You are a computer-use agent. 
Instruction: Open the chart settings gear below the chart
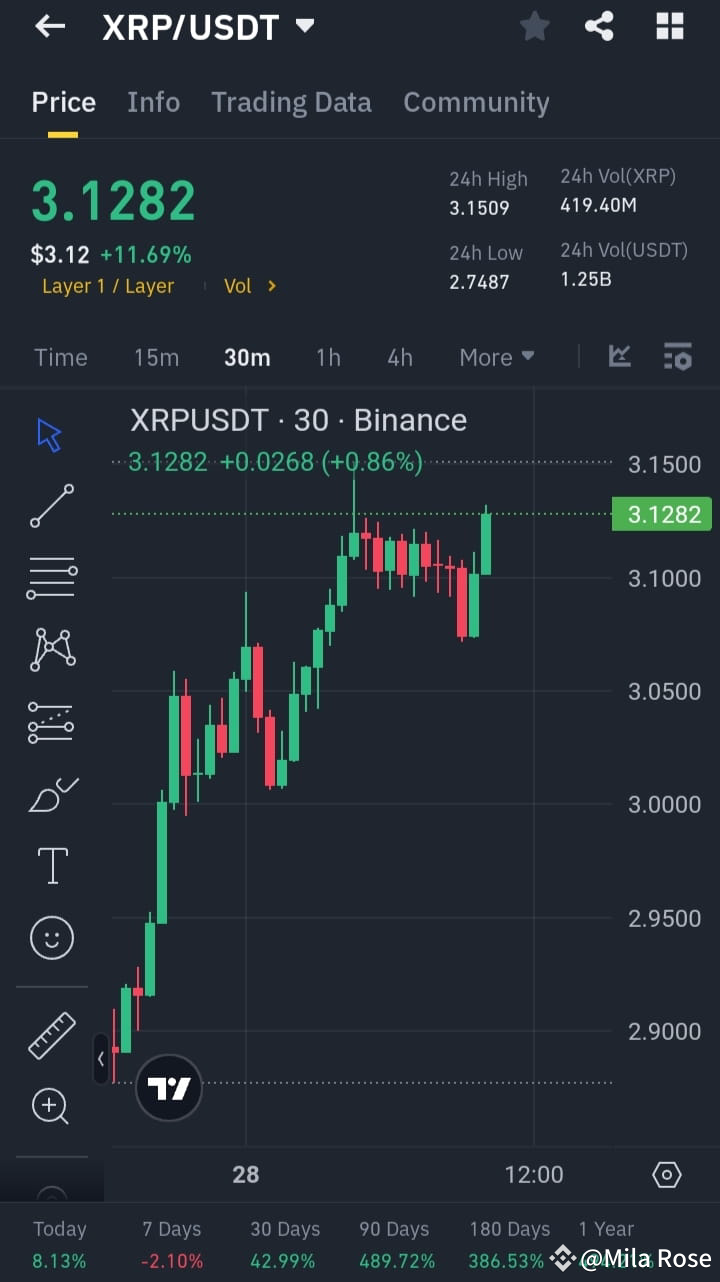point(666,1175)
